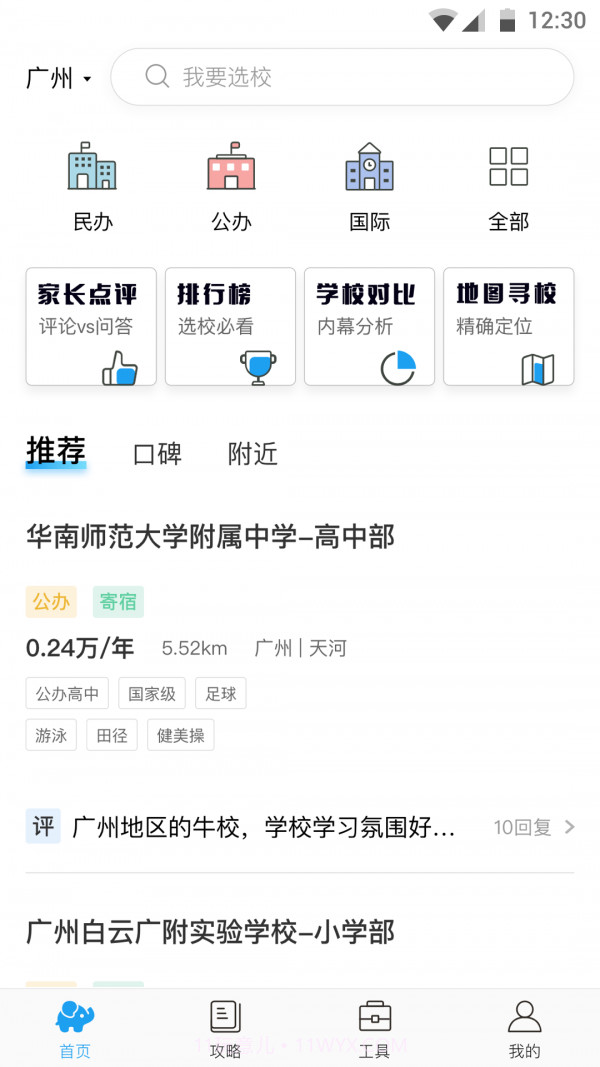This screenshot has width=600, height=1067.
Task: Open the 公办 schools category
Action: coord(231,187)
